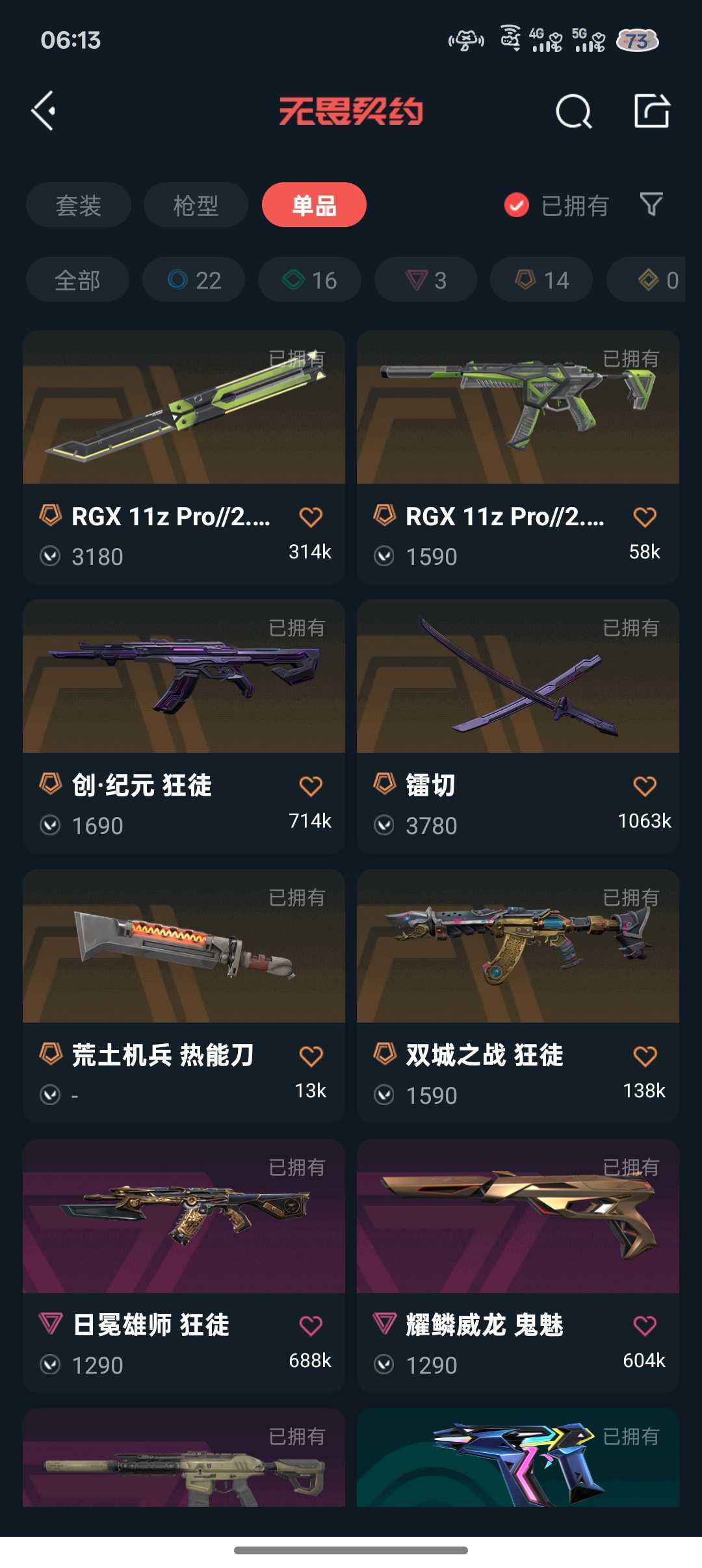702x1568 pixels.
Task: Select the 全部 rarity chip
Action: [x=77, y=280]
